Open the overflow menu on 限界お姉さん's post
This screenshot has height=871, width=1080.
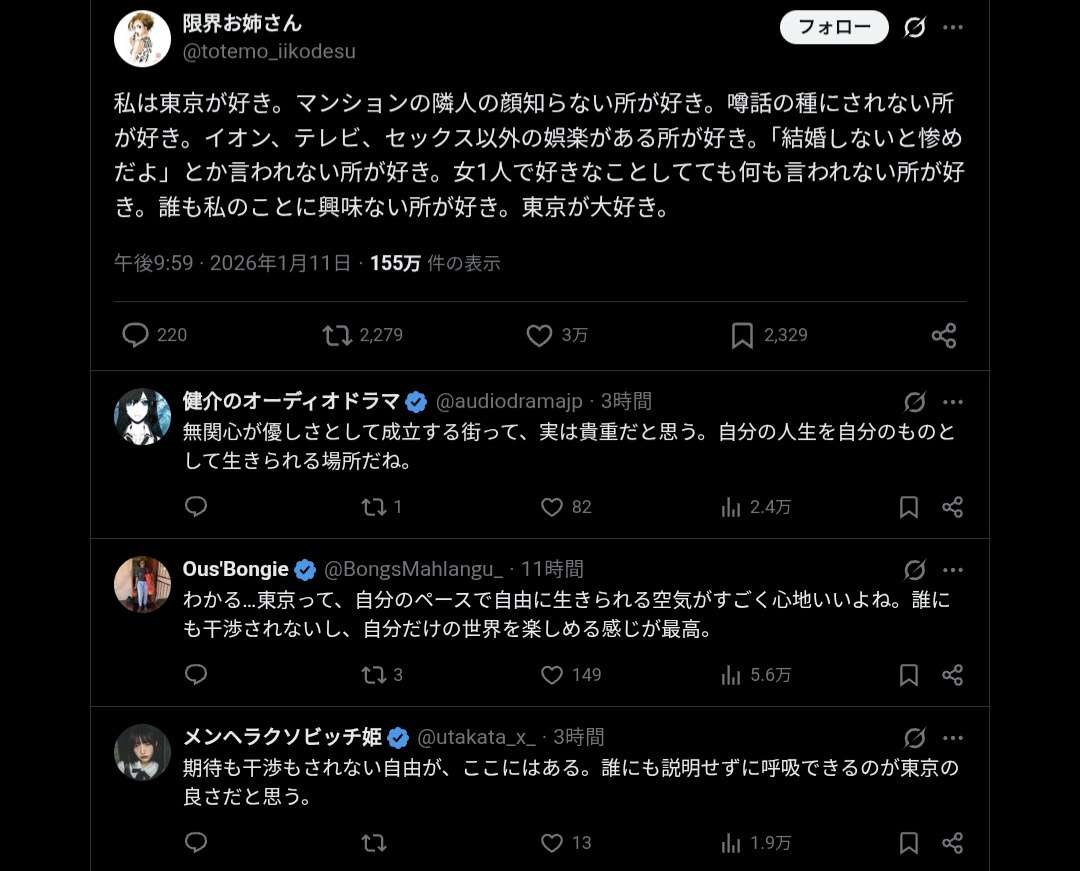point(953,27)
